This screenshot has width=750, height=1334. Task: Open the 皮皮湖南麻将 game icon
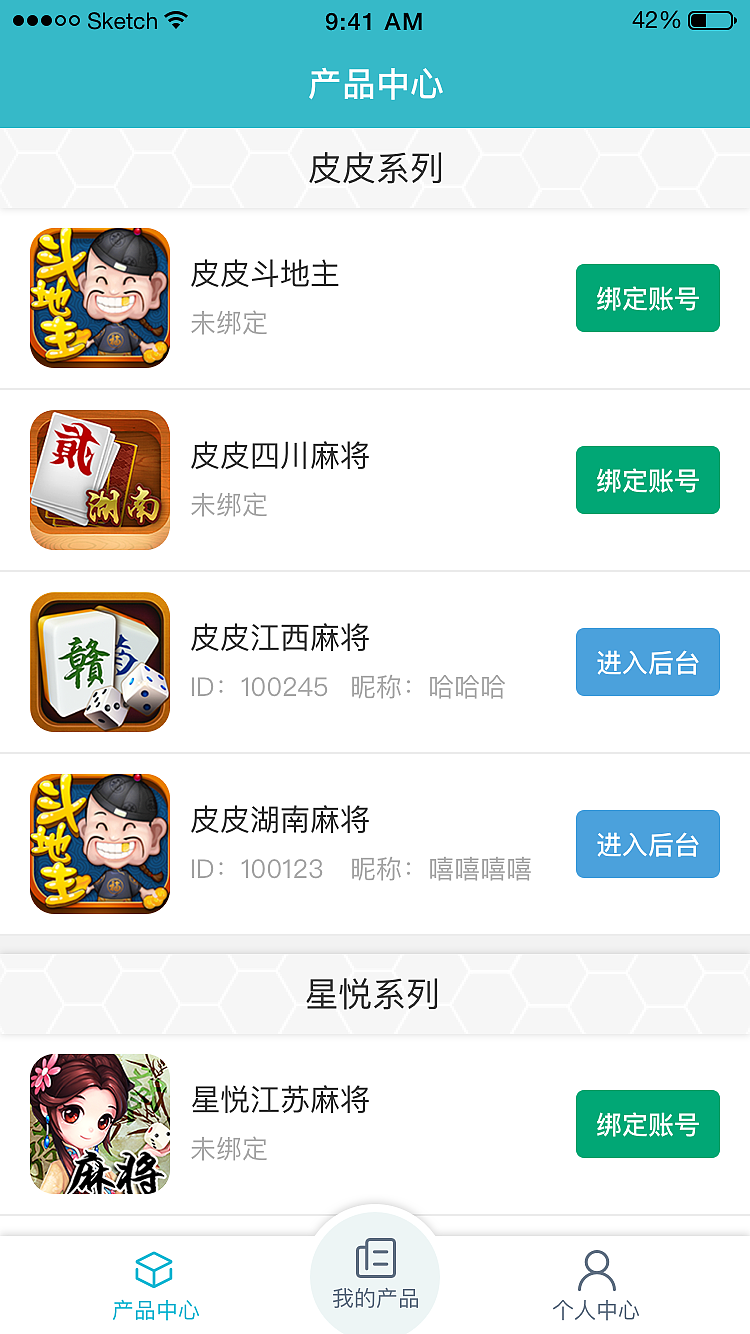(x=99, y=843)
